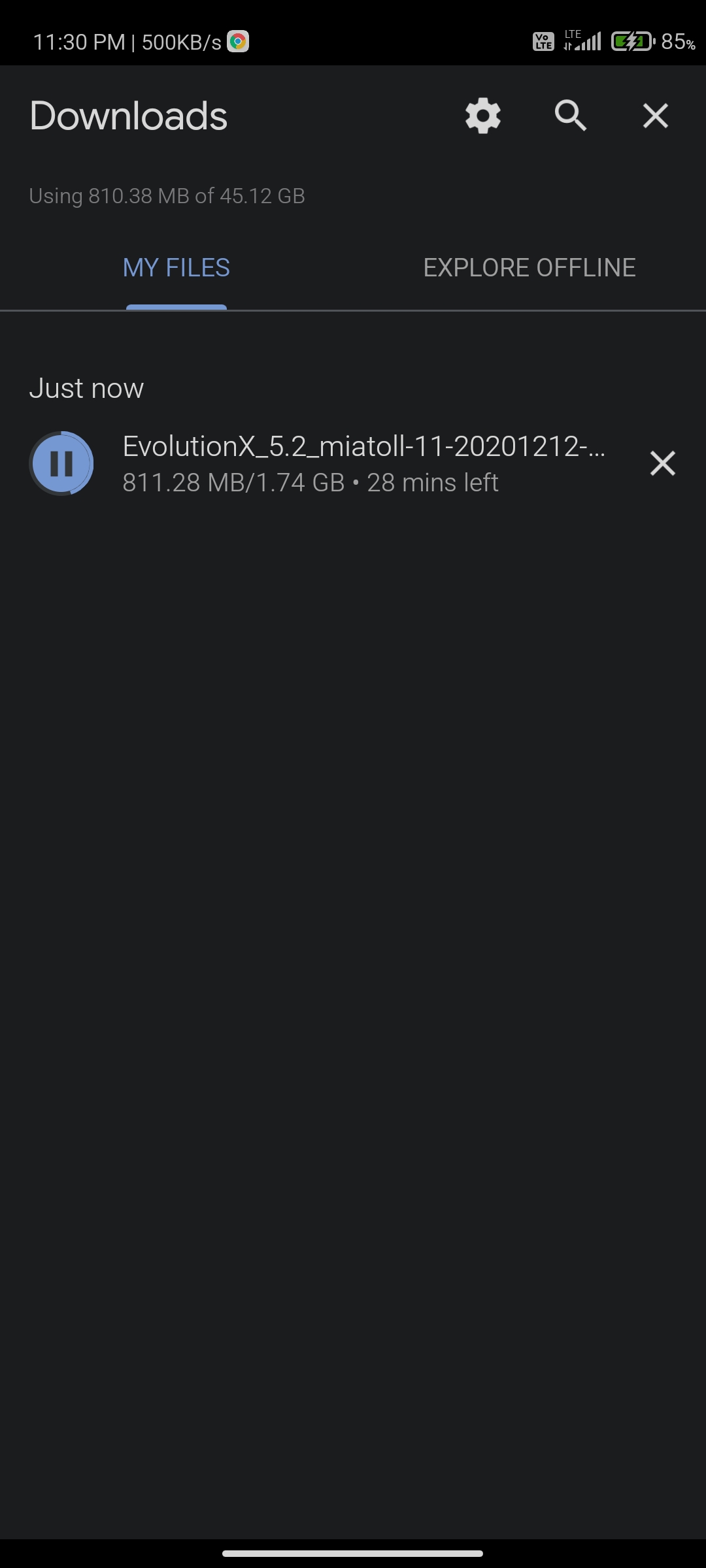Switch to the Explore Offline tab
The height and width of the screenshot is (1568, 706).
tap(529, 268)
